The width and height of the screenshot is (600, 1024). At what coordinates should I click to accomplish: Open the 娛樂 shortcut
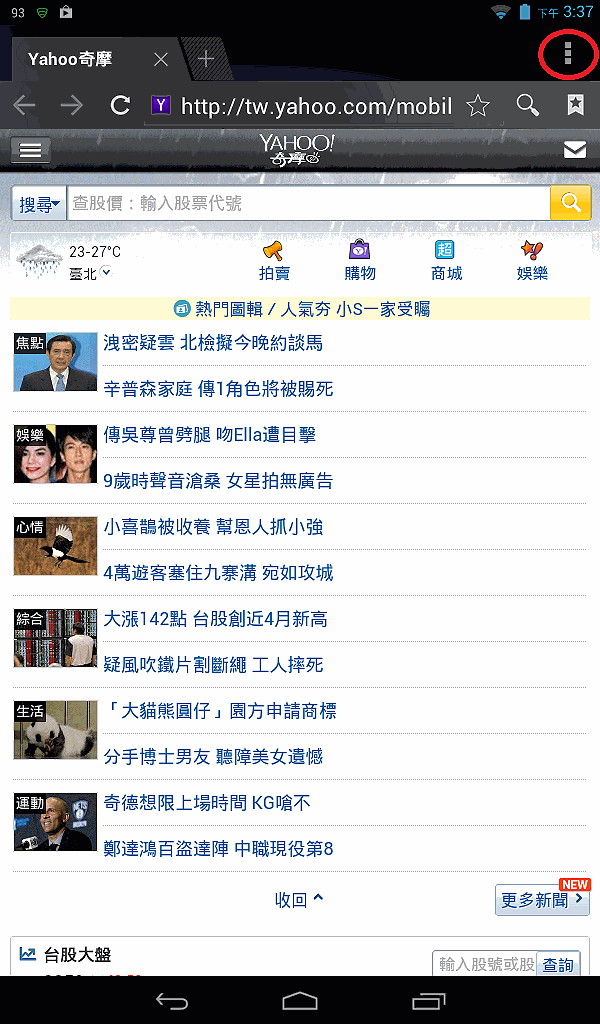point(532,260)
